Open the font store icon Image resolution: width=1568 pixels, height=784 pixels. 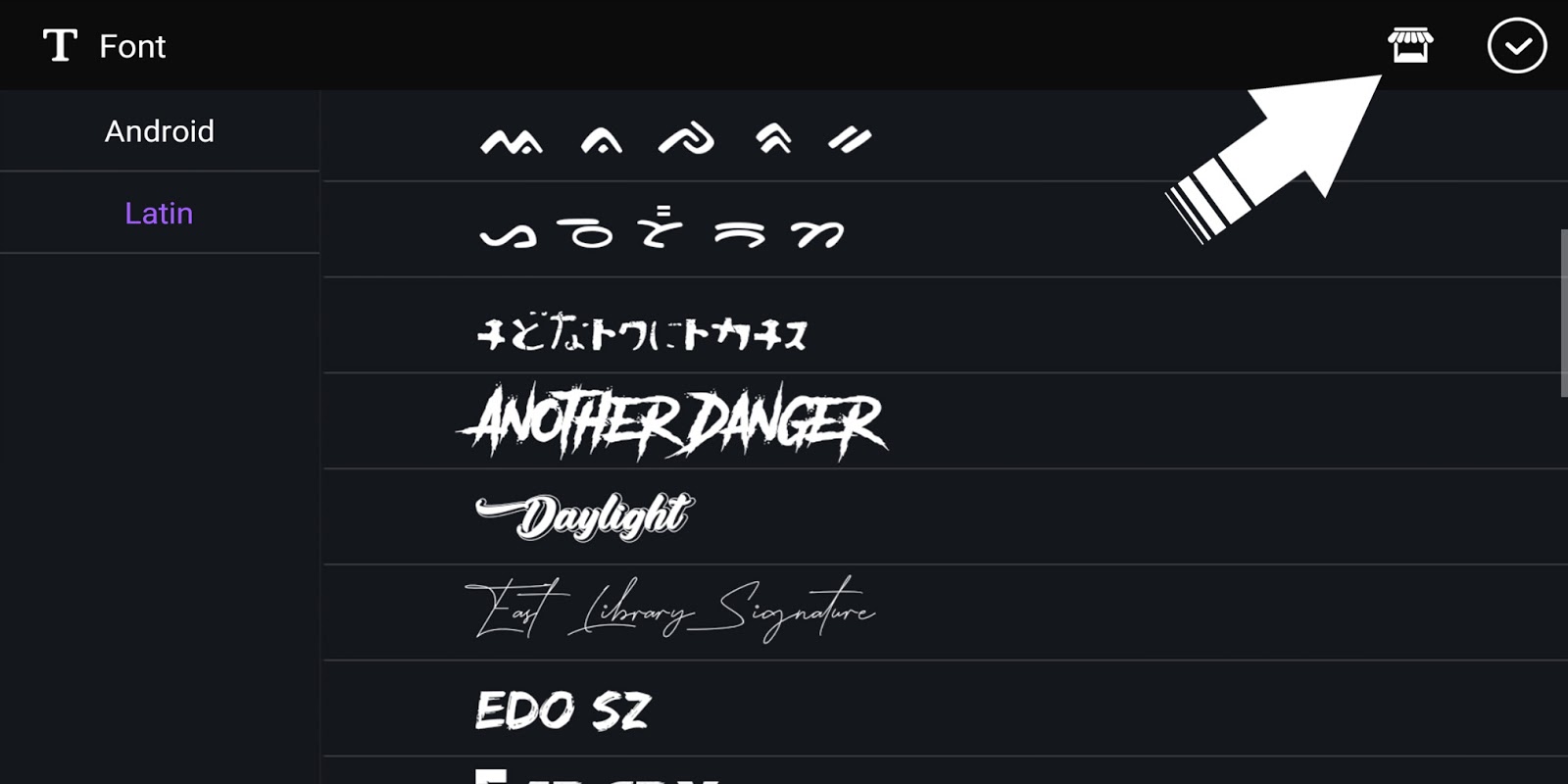(x=1410, y=45)
